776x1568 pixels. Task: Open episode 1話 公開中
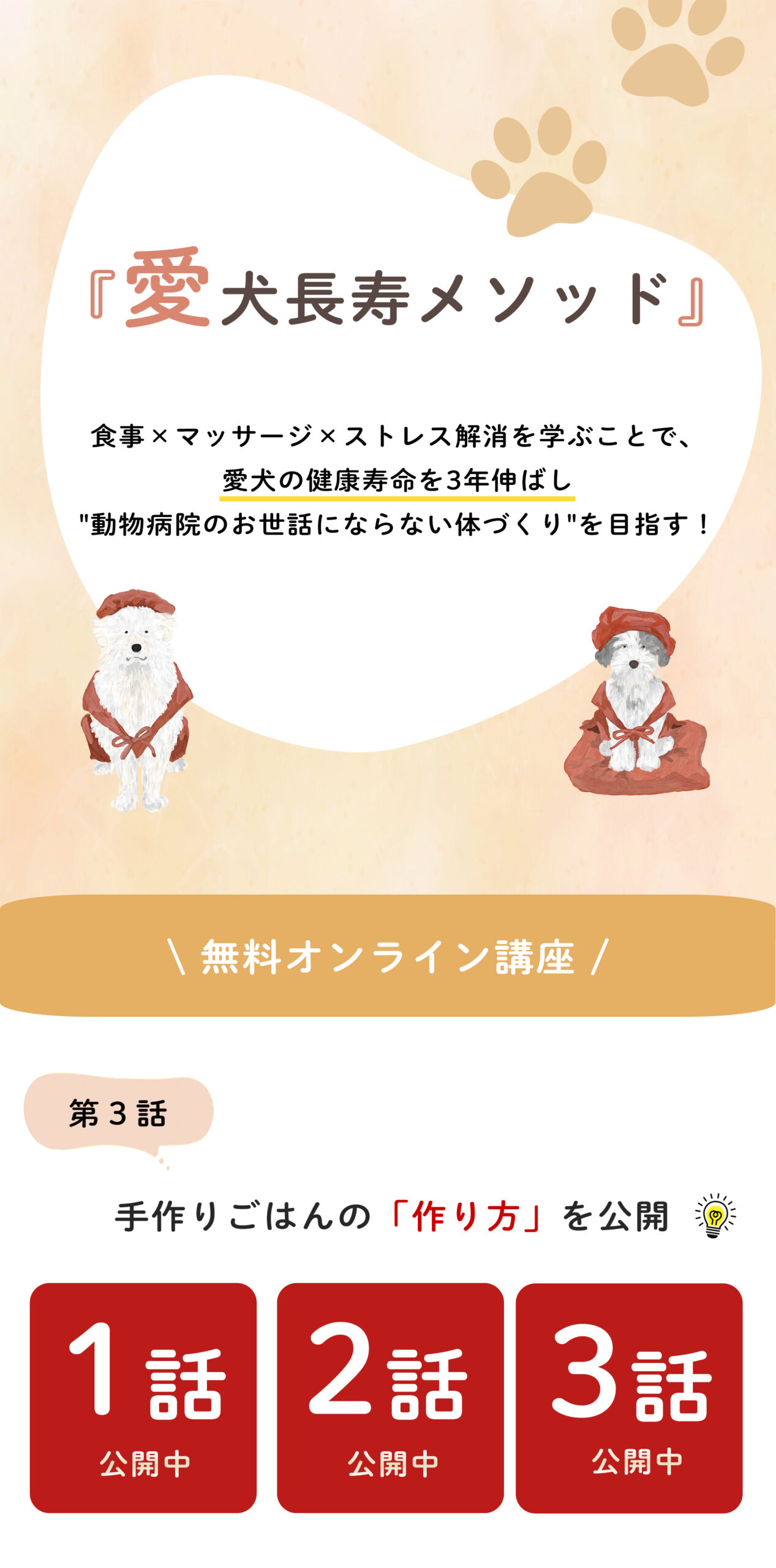(x=143, y=1398)
